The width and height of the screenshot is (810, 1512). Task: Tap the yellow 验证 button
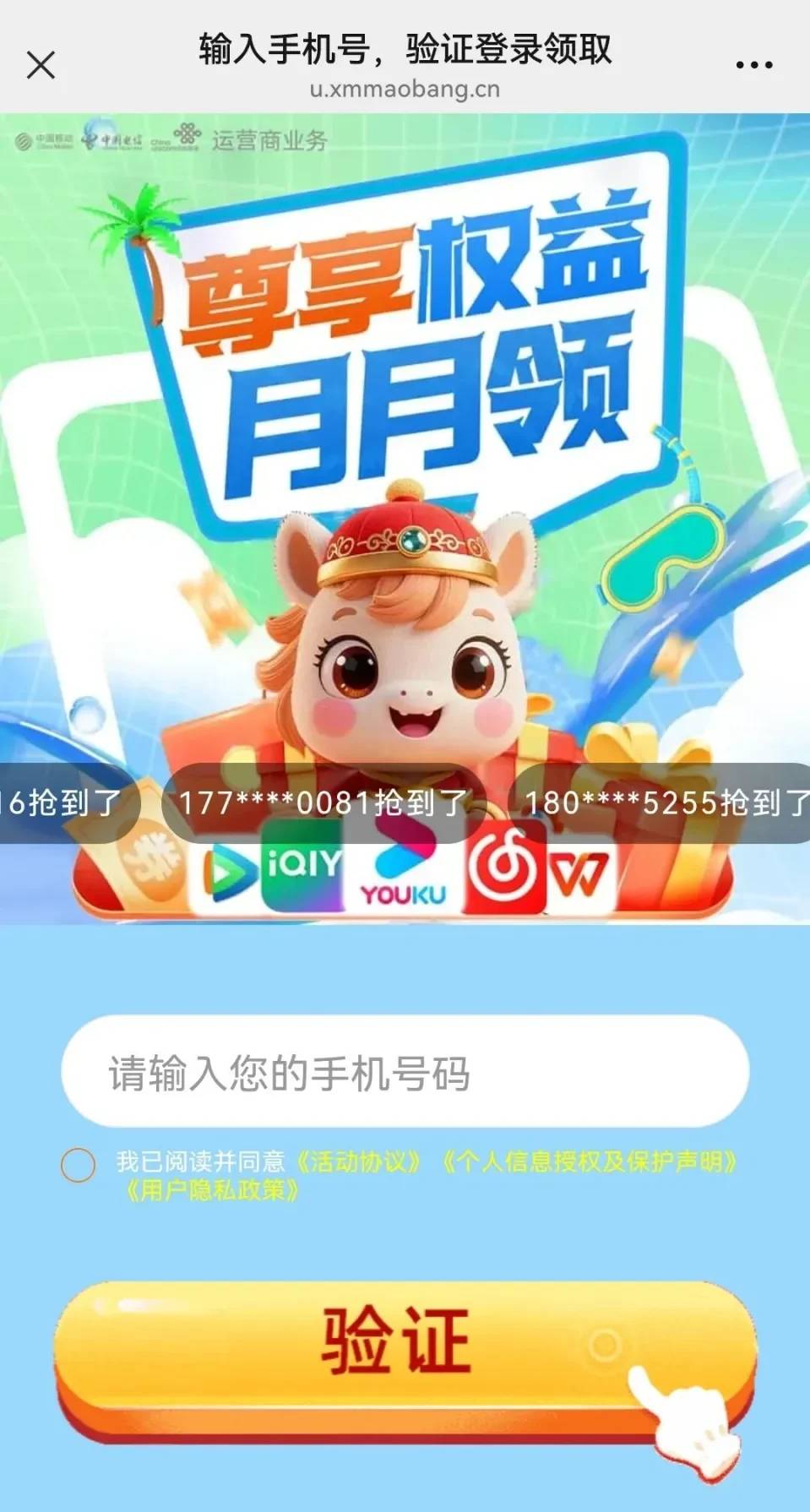tap(395, 1343)
